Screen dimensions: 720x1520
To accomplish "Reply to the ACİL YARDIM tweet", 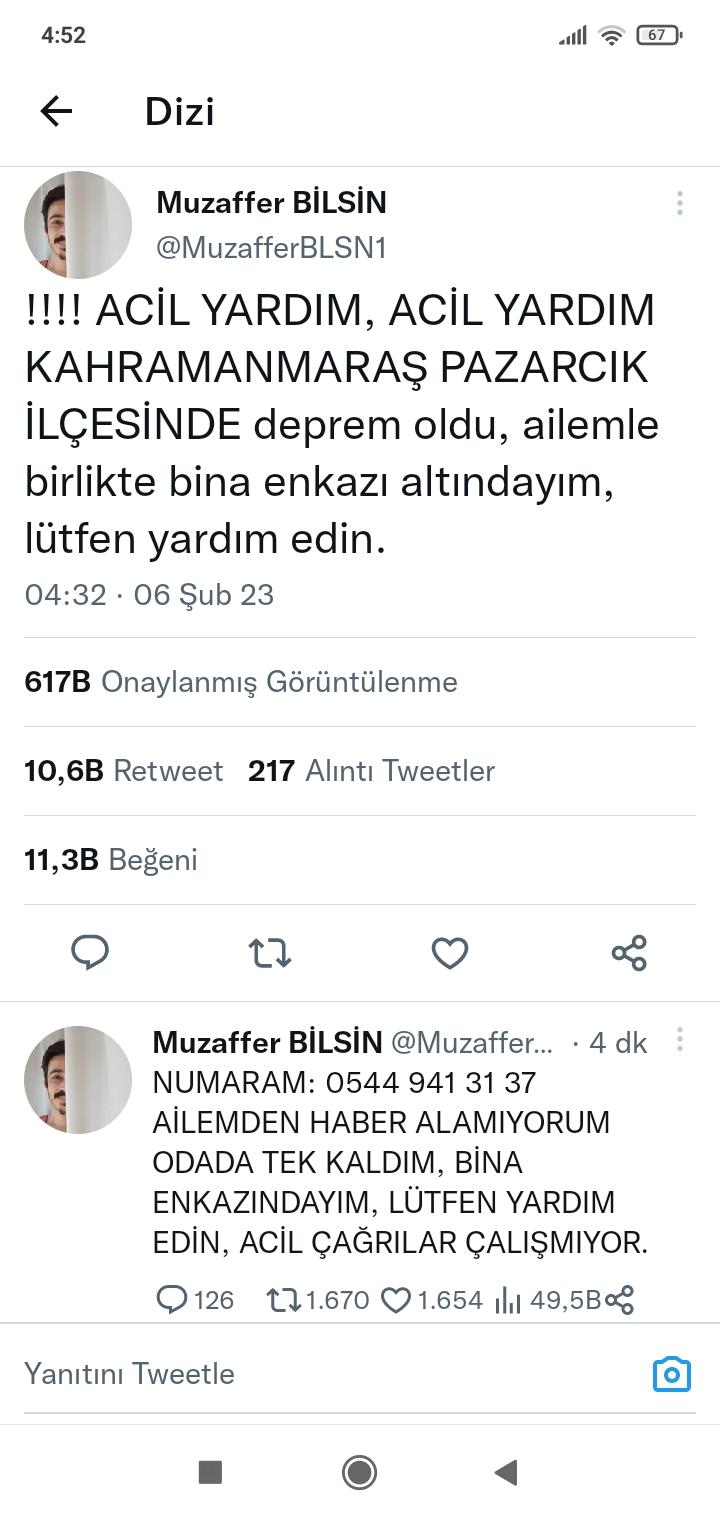I will point(90,952).
